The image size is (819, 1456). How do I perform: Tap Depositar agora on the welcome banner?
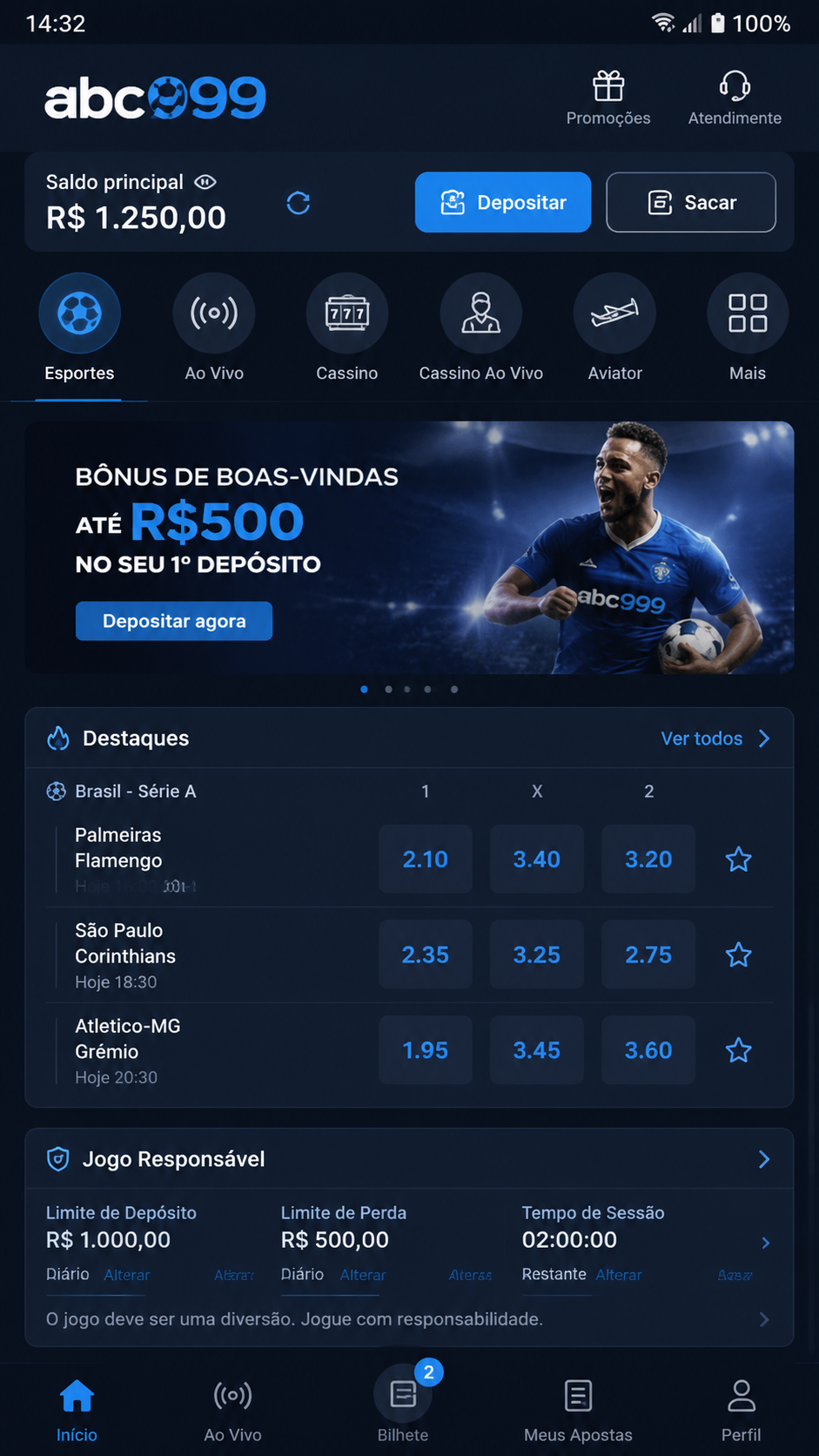click(174, 621)
